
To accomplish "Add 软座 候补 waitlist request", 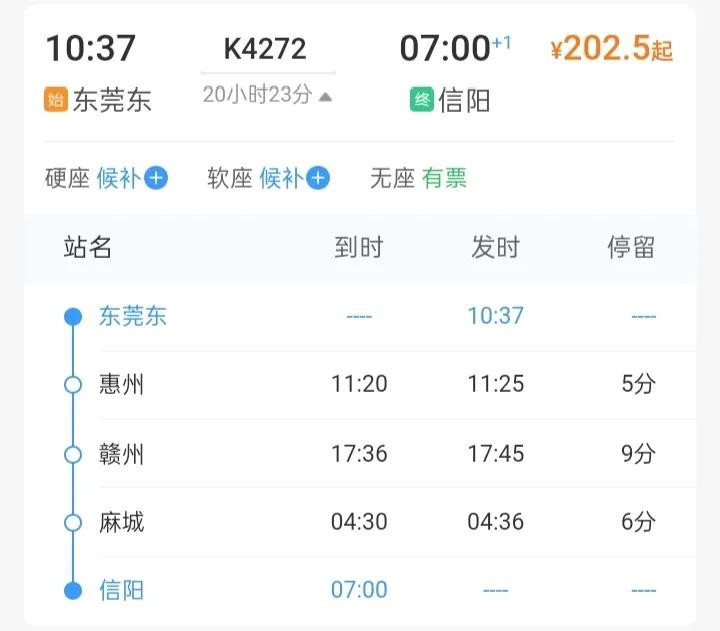I will [318, 179].
